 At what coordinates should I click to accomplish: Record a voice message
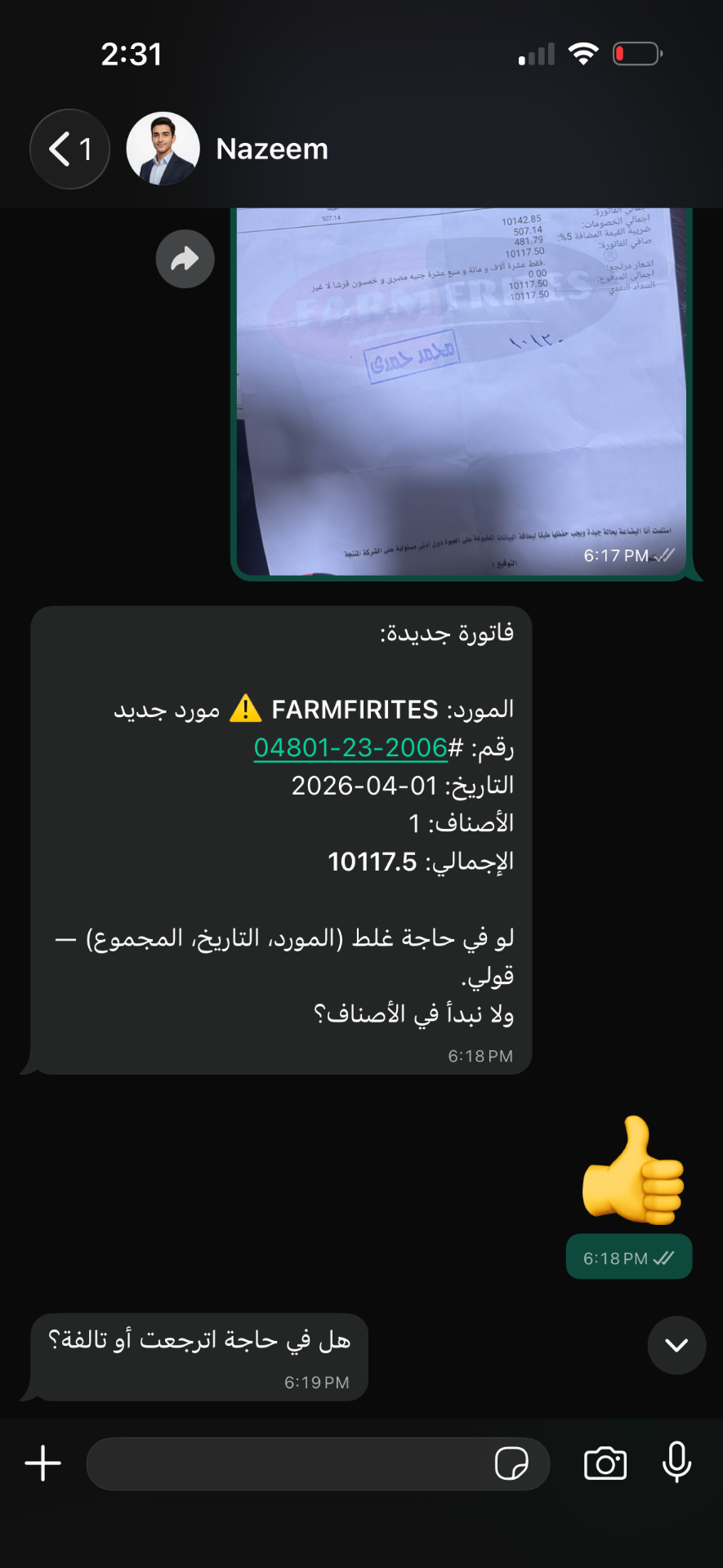tap(676, 1463)
